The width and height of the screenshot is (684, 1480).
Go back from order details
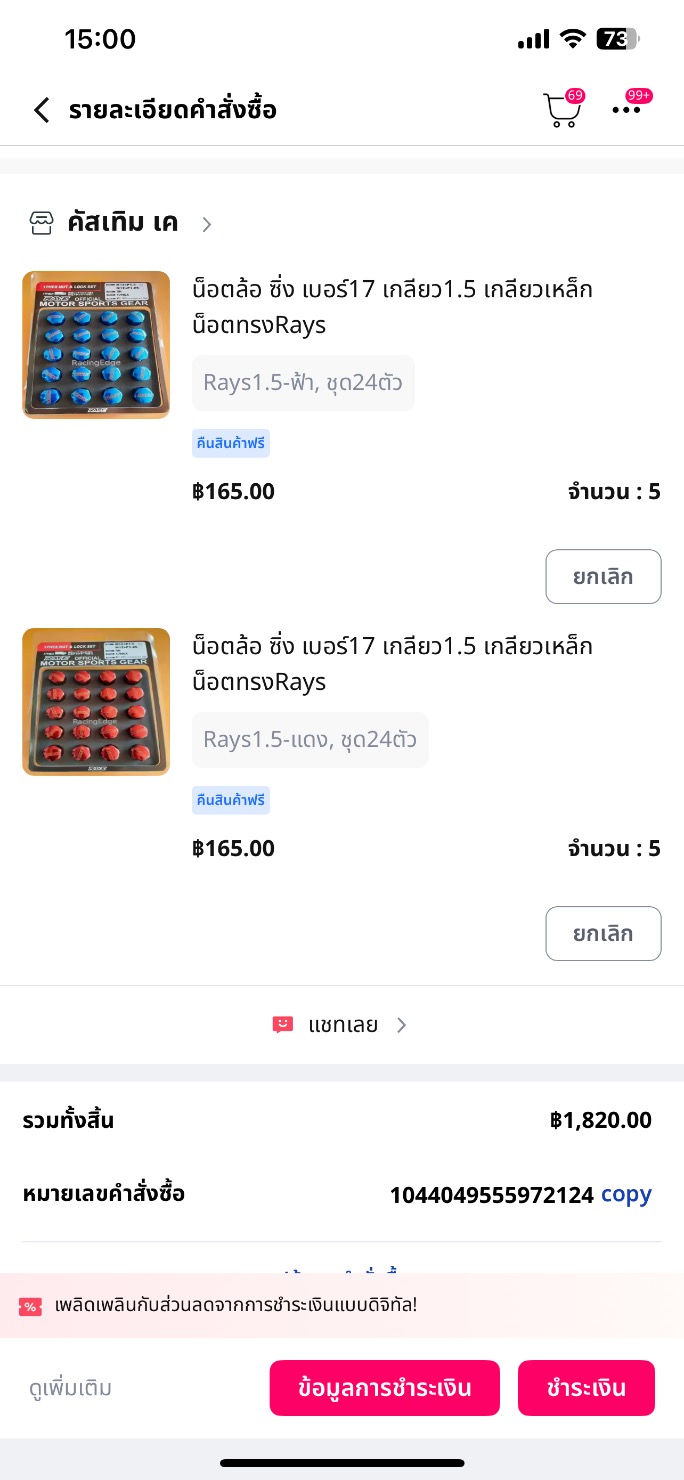pyautogui.click(x=41, y=110)
